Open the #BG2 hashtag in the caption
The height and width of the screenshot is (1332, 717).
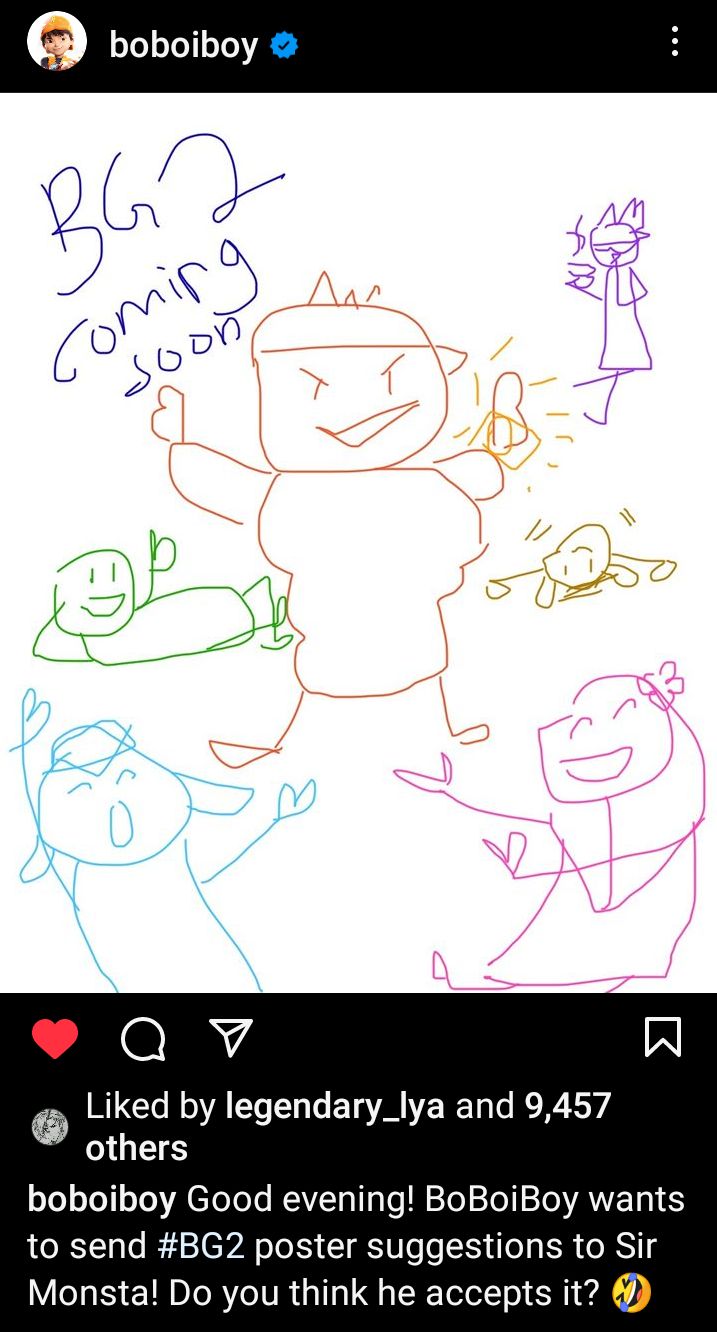pyautogui.click(x=200, y=1246)
